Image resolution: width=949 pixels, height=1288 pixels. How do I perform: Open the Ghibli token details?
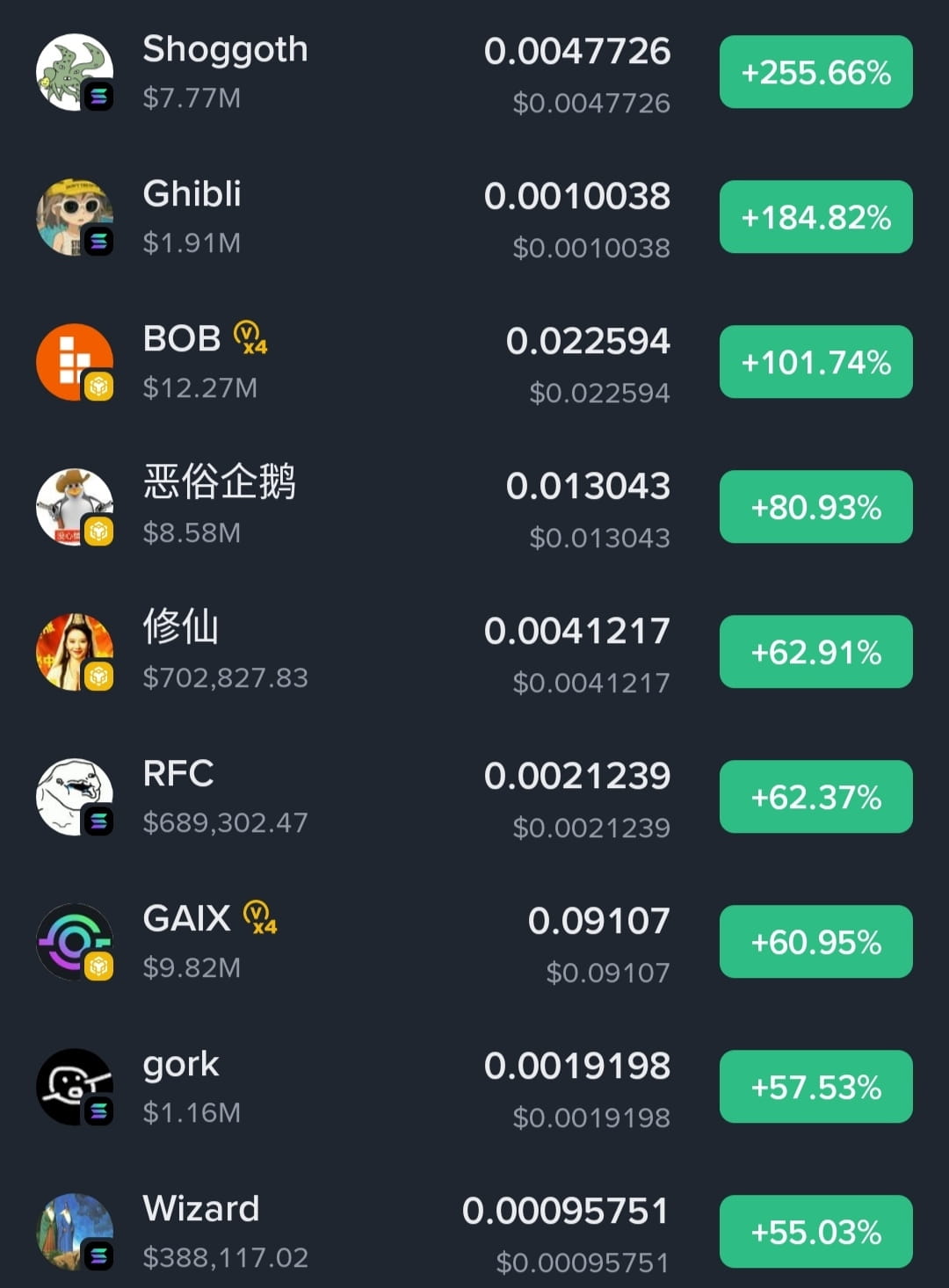pyautogui.click(x=192, y=195)
